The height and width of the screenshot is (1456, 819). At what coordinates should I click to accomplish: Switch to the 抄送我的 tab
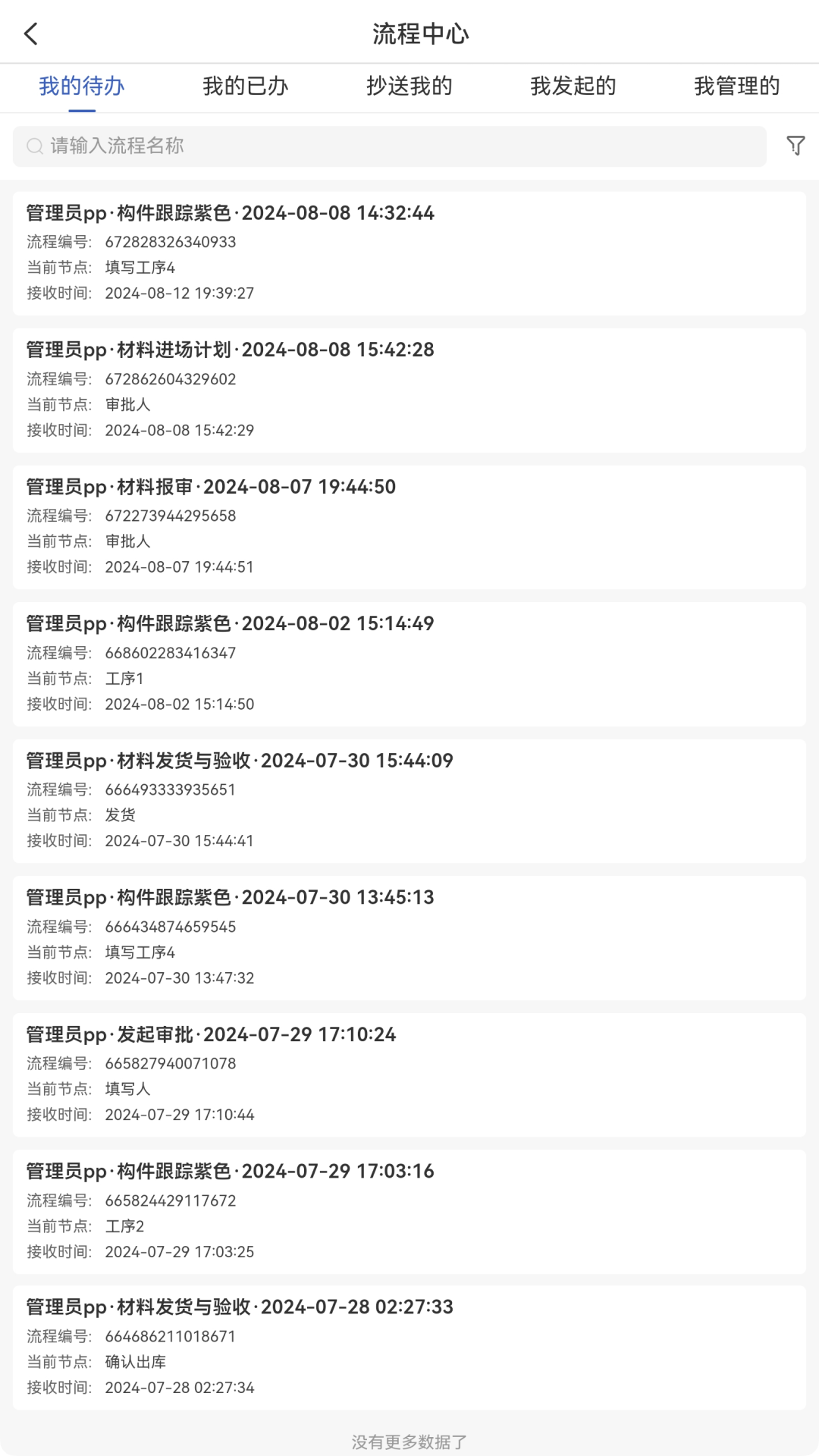point(409,86)
